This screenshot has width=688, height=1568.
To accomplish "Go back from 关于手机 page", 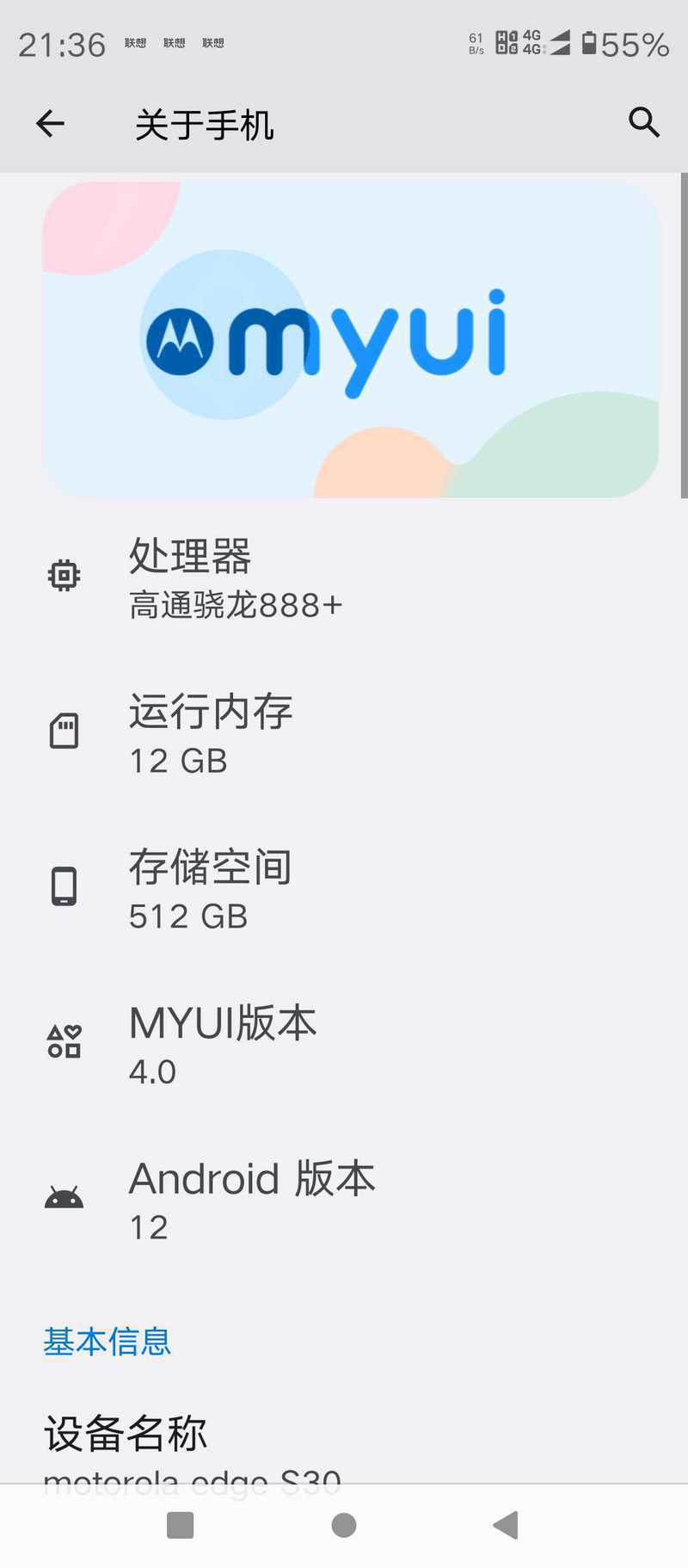I will pyautogui.click(x=50, y=124).
